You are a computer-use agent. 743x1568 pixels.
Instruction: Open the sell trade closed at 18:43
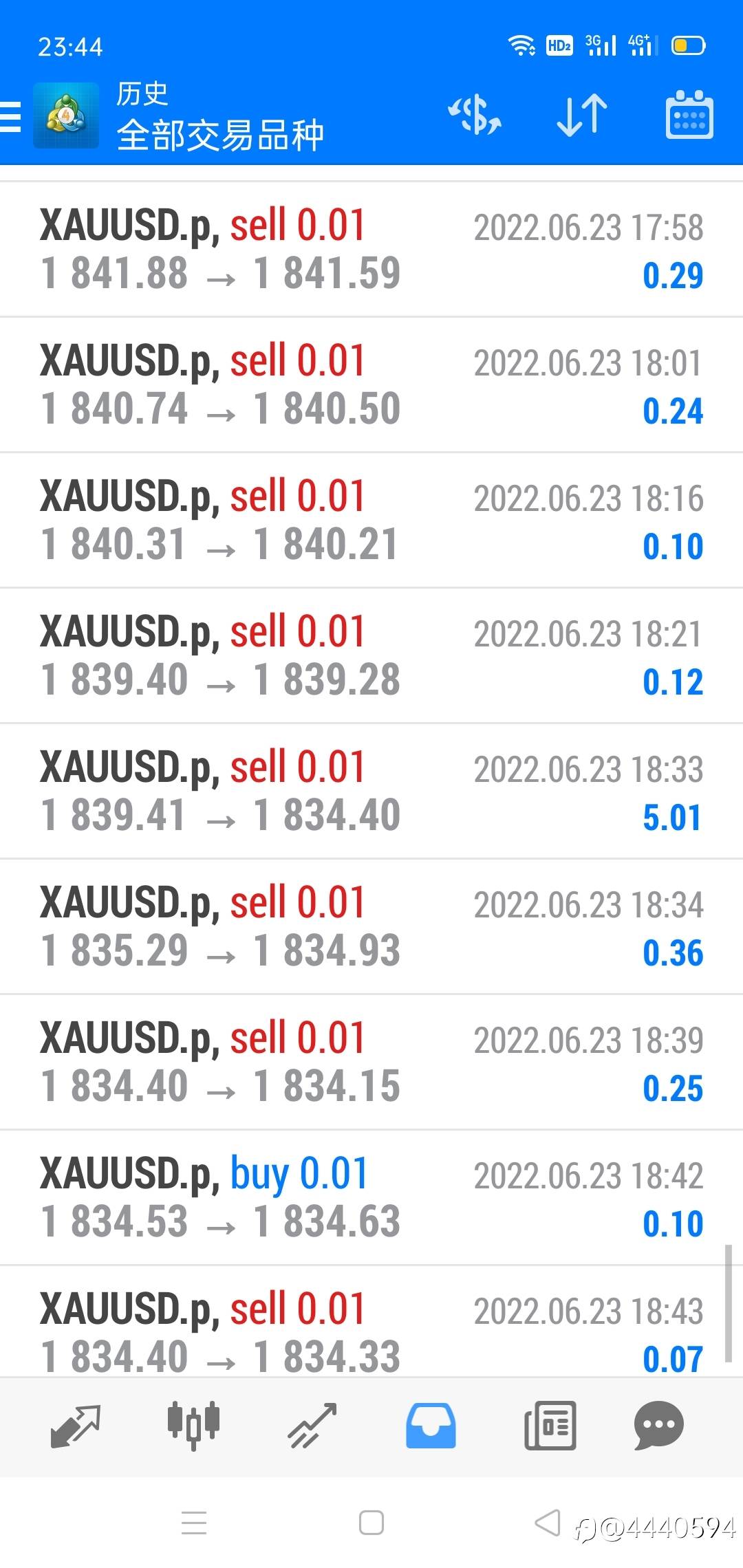371,1327
